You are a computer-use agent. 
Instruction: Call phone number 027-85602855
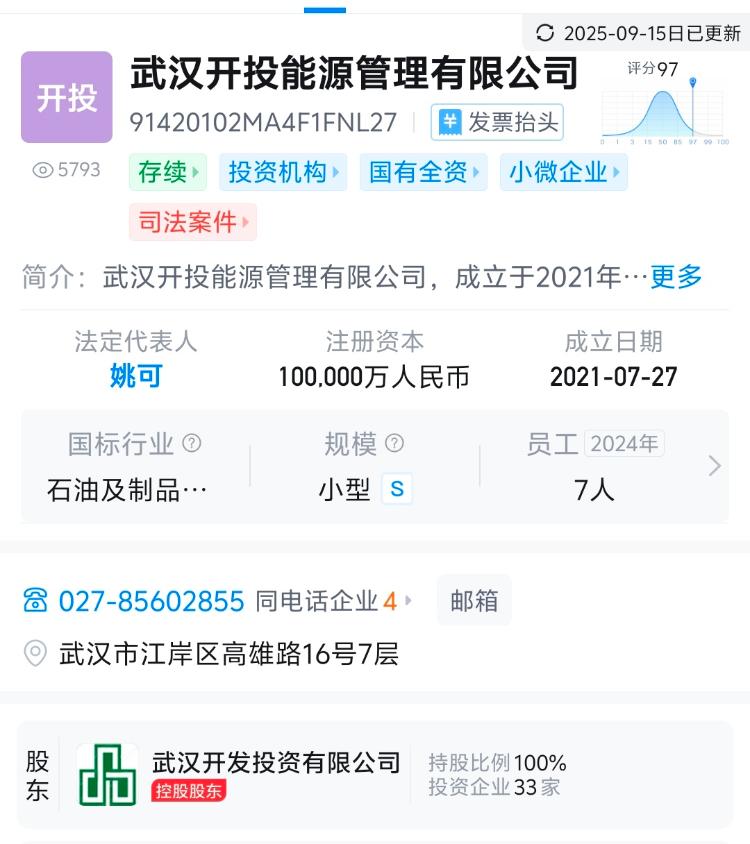point(151,601)
